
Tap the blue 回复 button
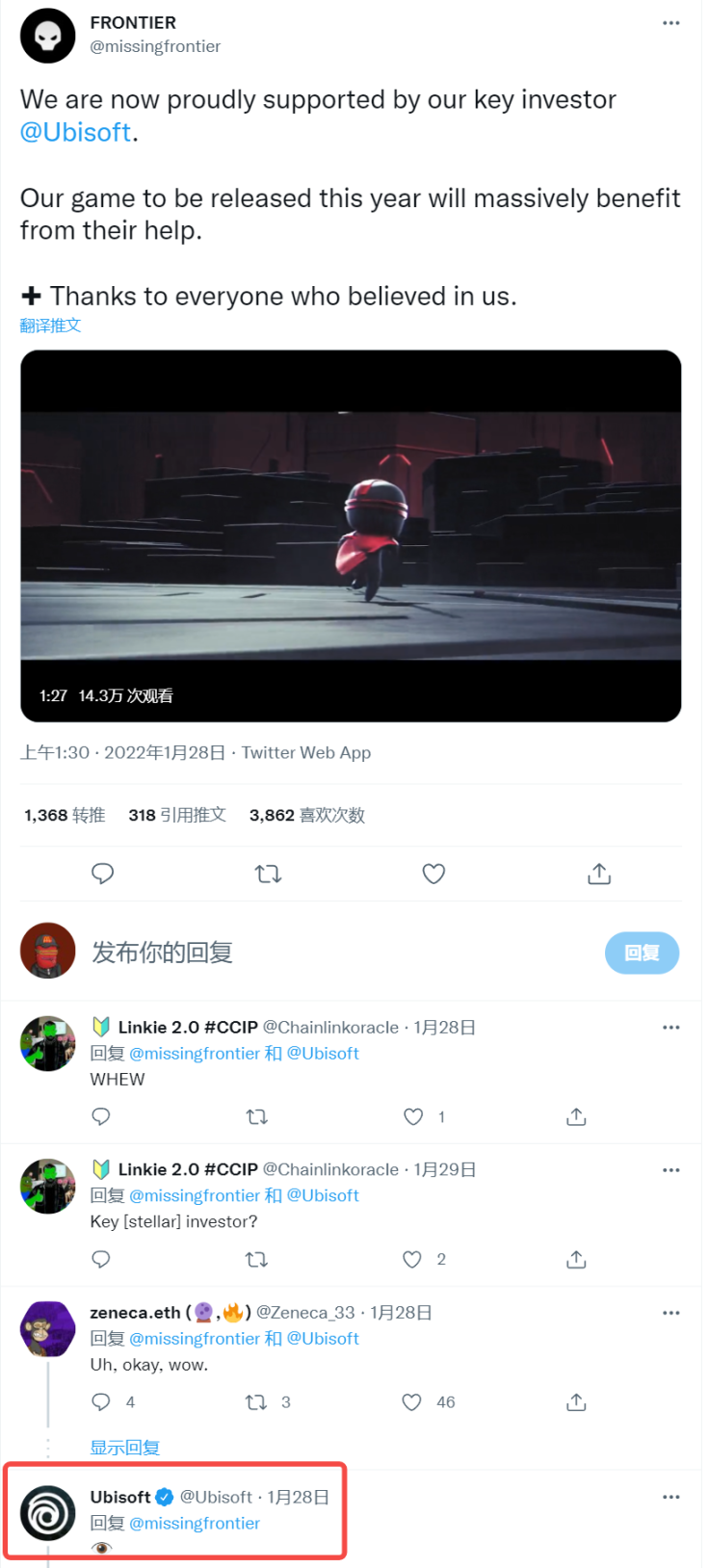[642, 953]
